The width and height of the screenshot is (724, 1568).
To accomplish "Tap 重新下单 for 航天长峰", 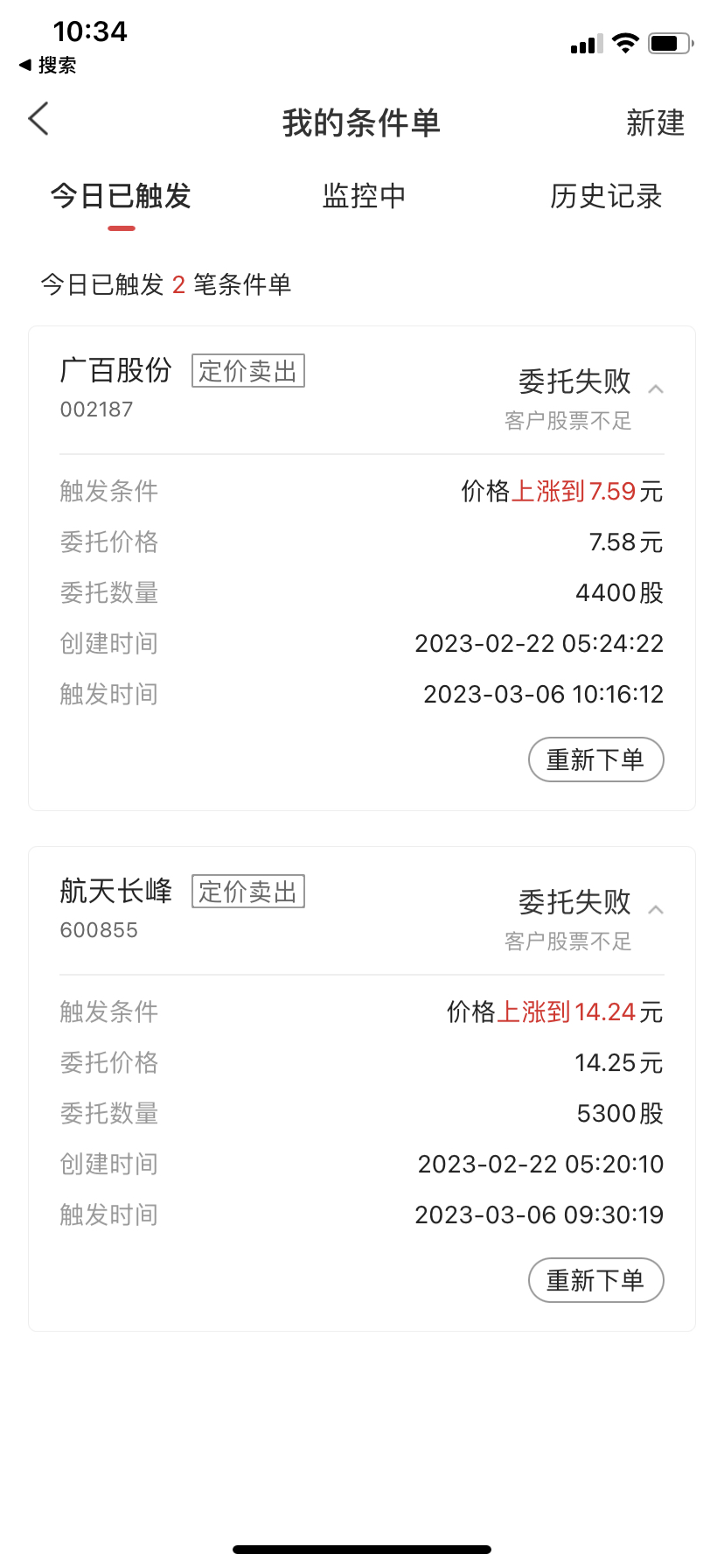I will [595, 1280].
